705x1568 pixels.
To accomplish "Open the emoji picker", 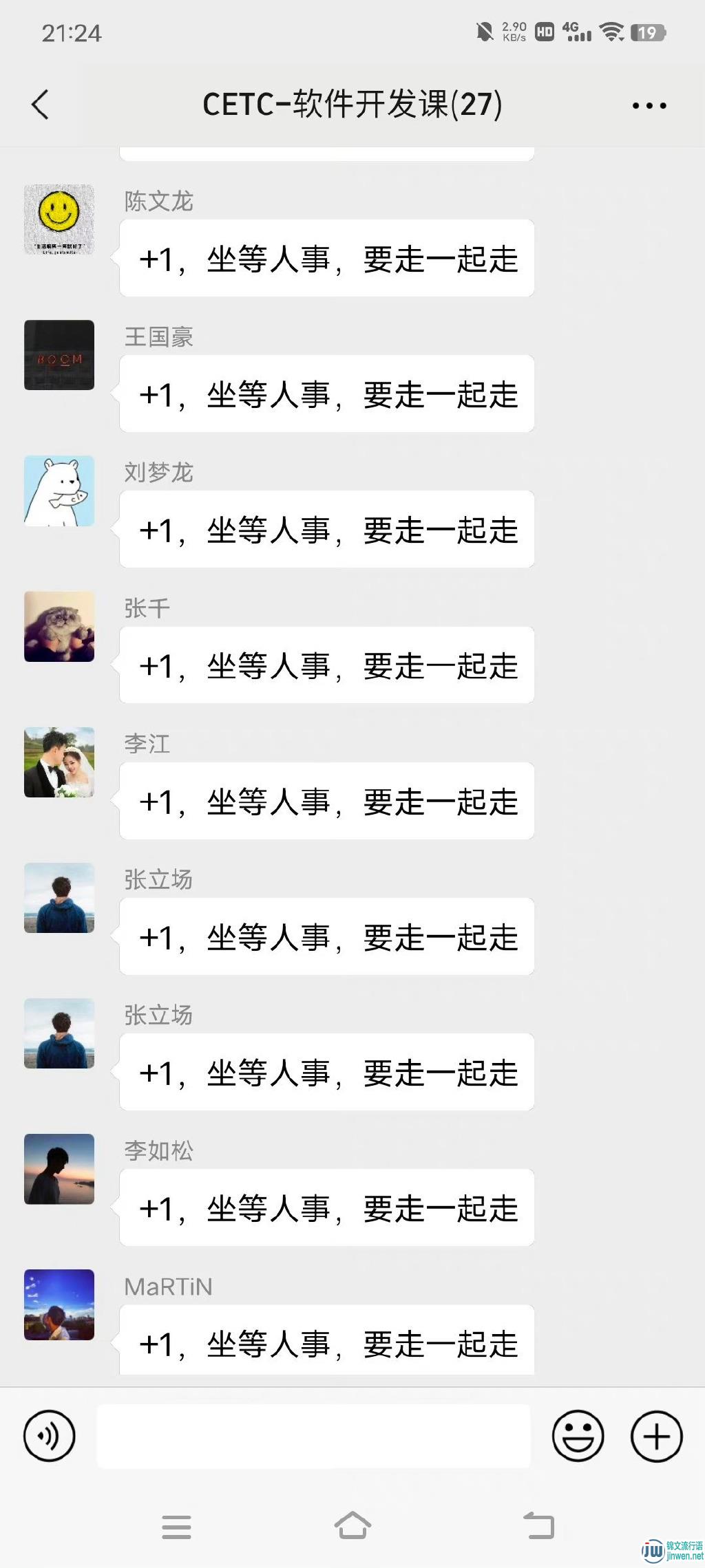I will 578,1436.
